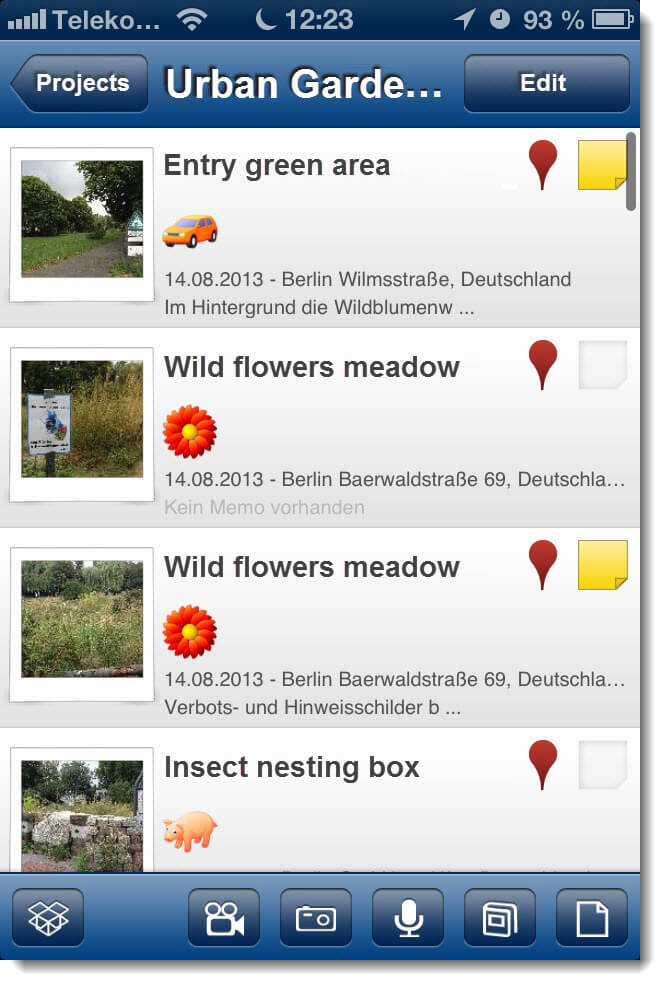Screen dimensions: 665x985
Task: View the yellow memo on Entry green area
Action: 602,165
